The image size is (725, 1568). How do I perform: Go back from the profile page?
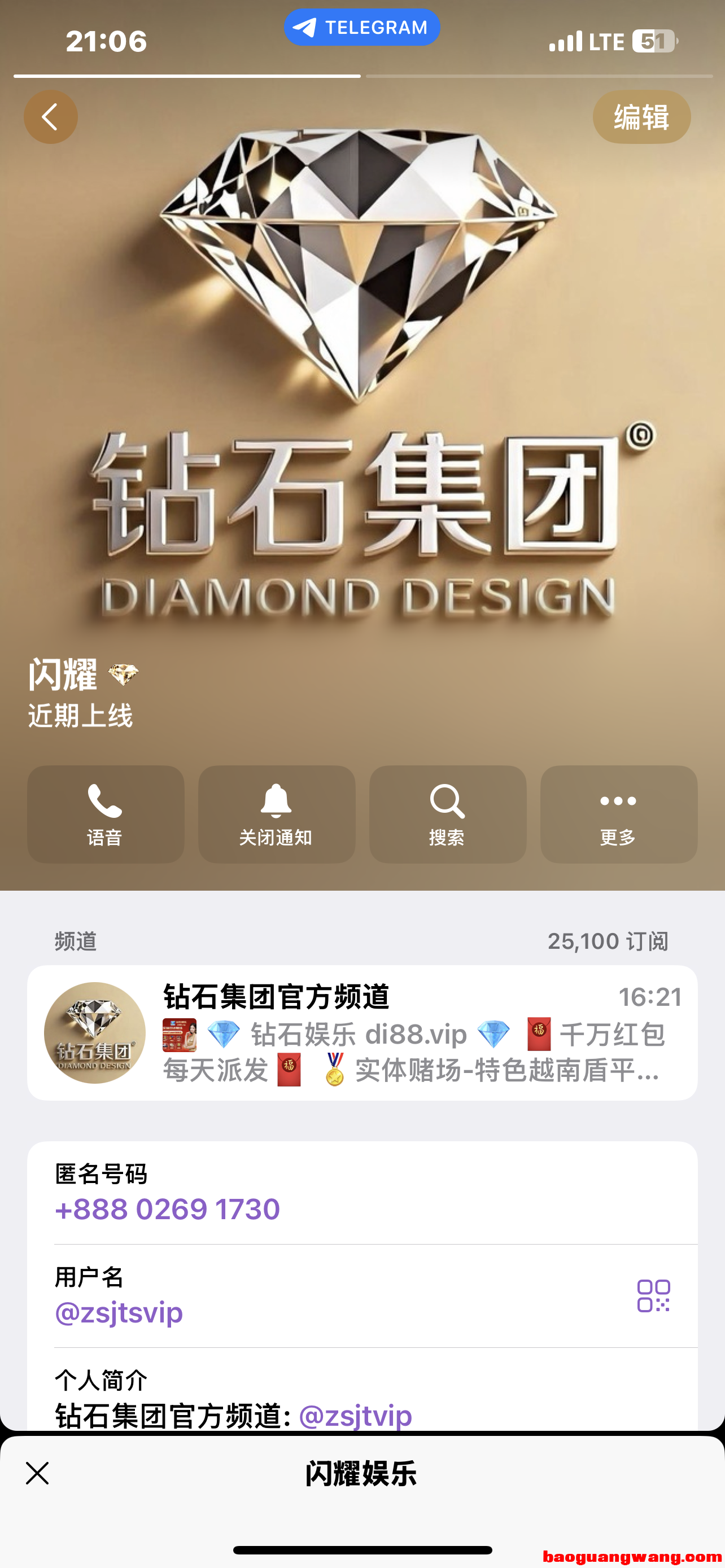[x=50, y=117]
